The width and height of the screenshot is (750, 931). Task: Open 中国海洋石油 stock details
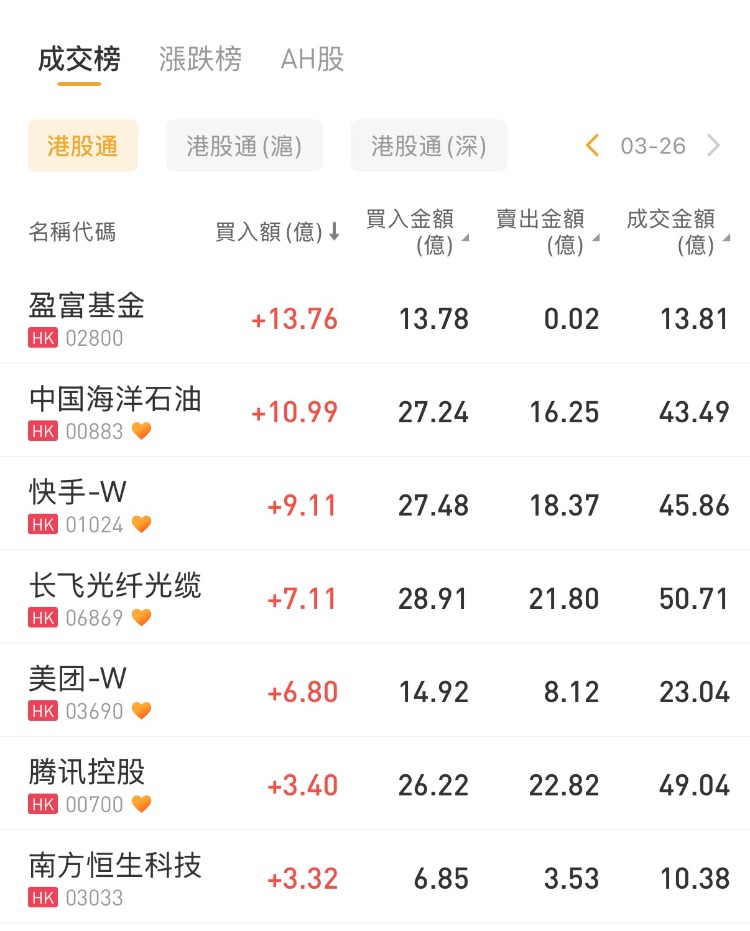(x=115, y=411)
